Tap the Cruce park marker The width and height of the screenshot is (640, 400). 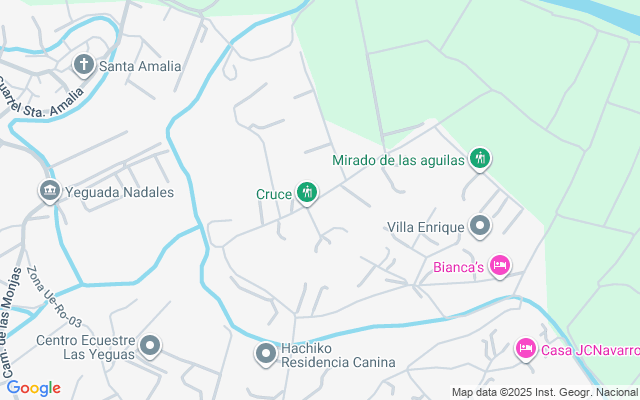(x=307, y=192)
